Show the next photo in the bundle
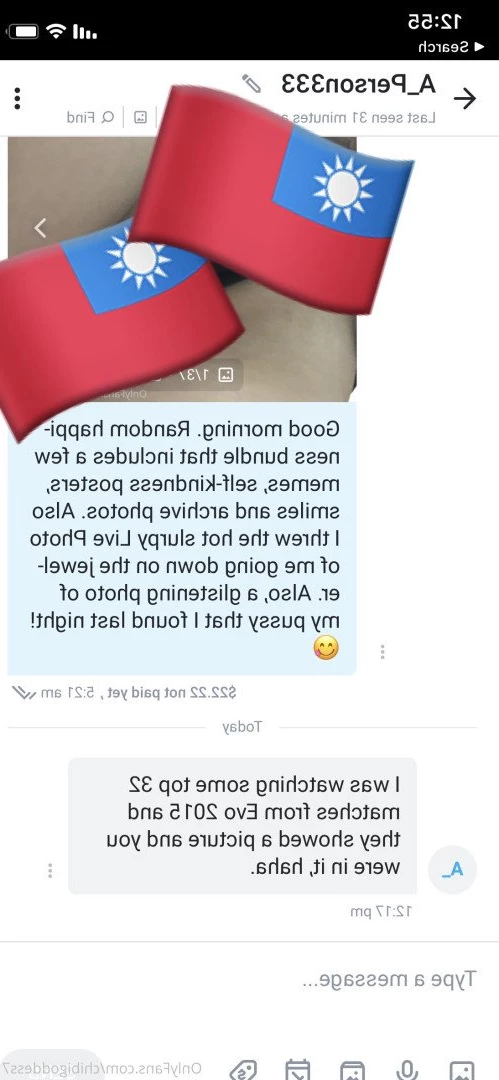Image resolution: width=499 pixels, height=1080 pixels. point(41,227)
